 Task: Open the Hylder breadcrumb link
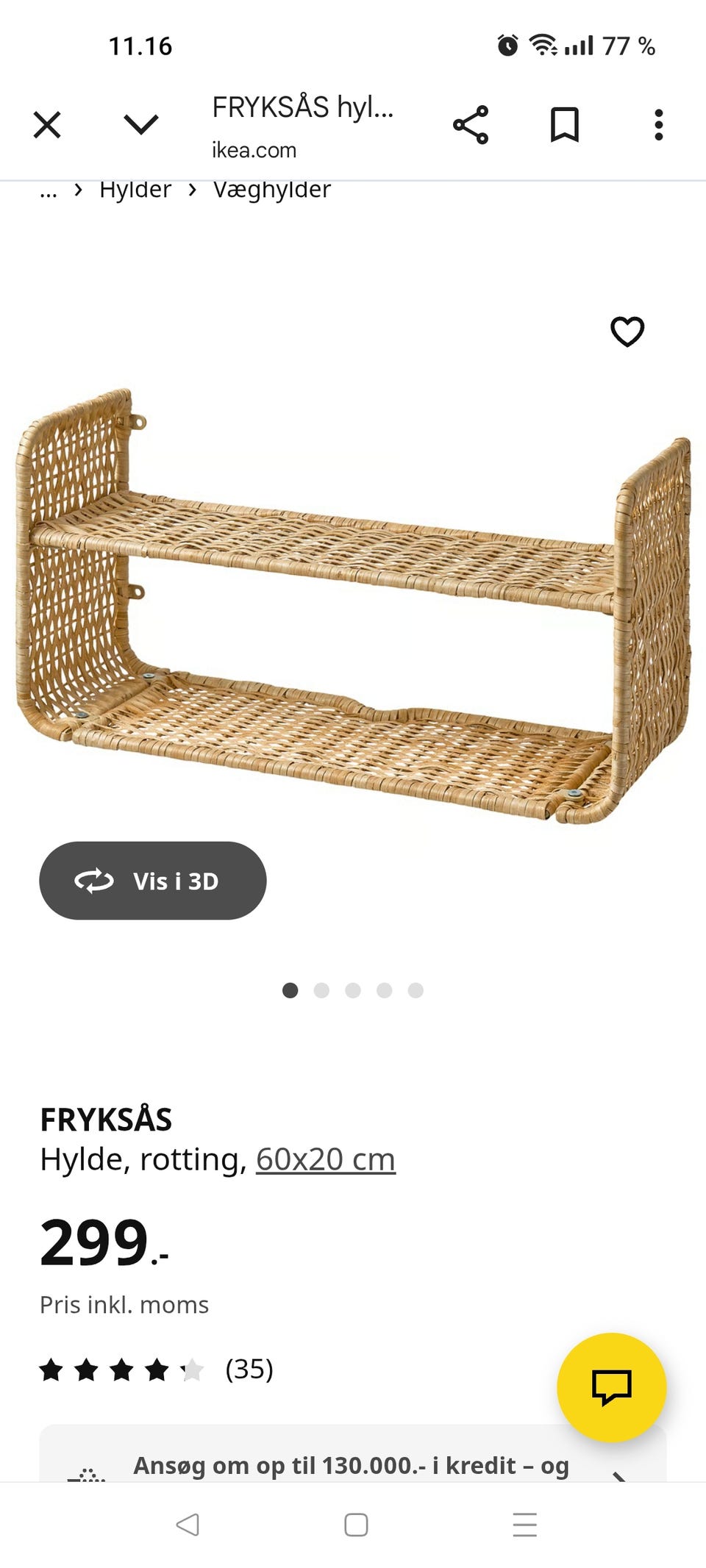click(135, 190)
